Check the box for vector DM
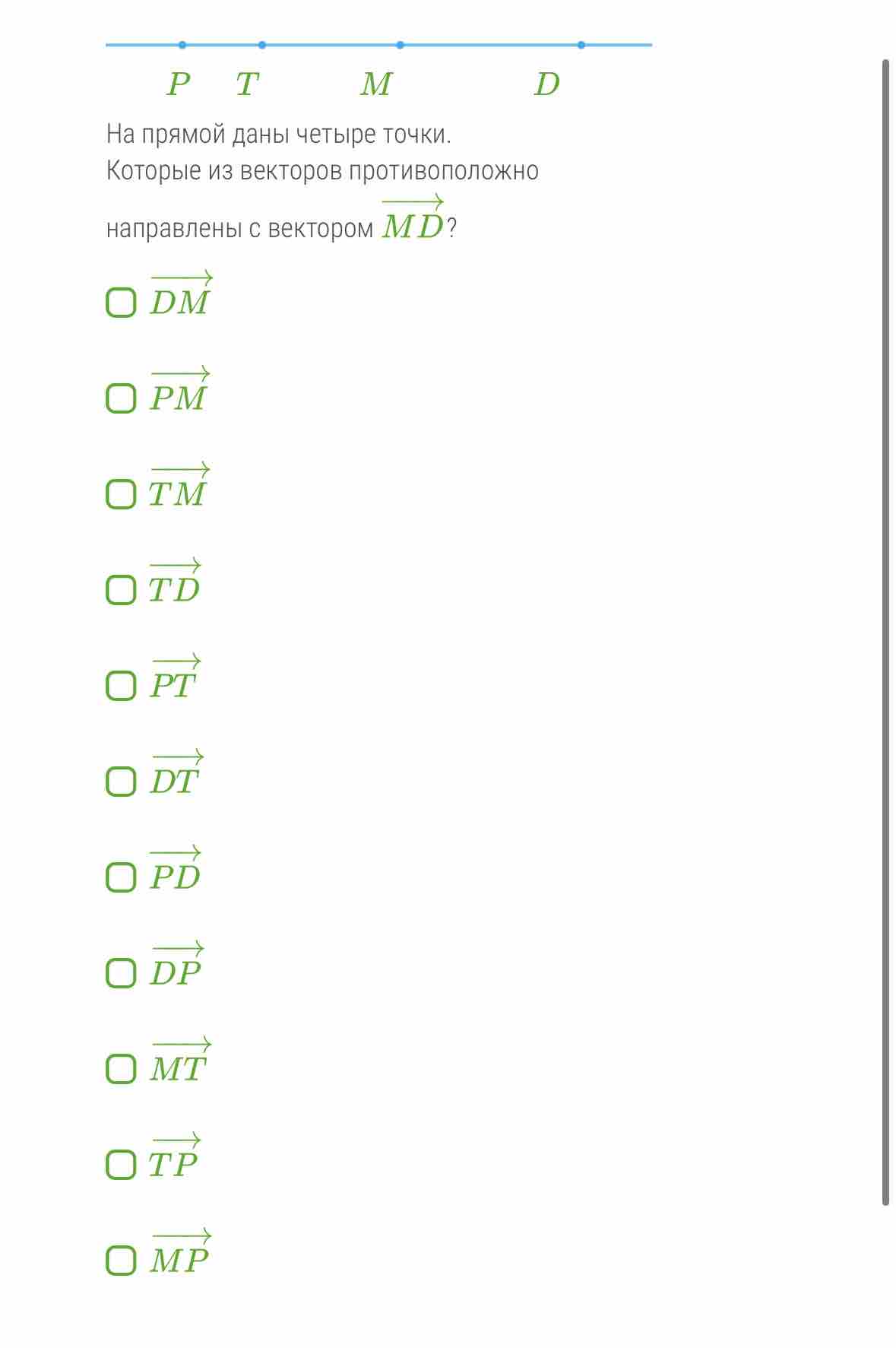The image size is (896, 1348). [x=121, y=303]
